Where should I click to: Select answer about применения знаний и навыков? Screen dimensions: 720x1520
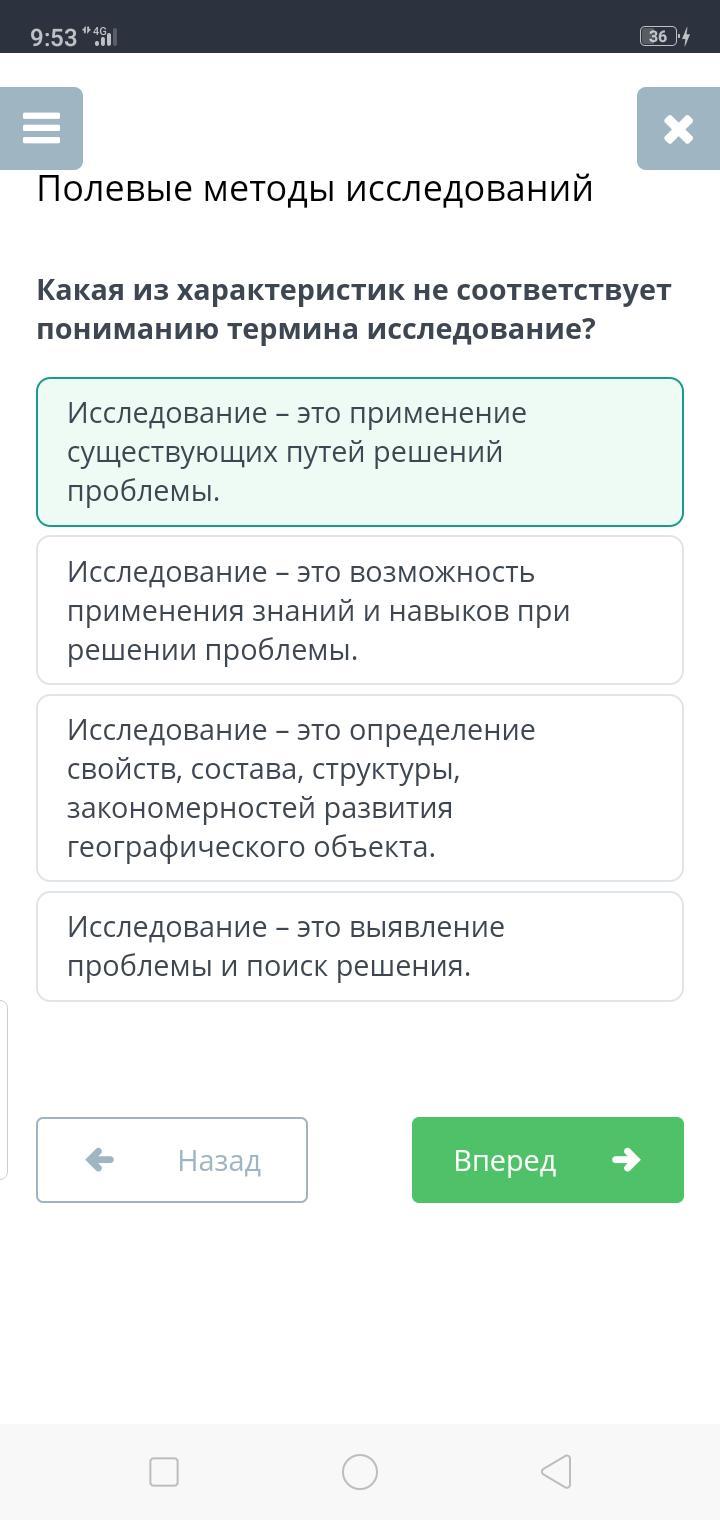point(360,610)
